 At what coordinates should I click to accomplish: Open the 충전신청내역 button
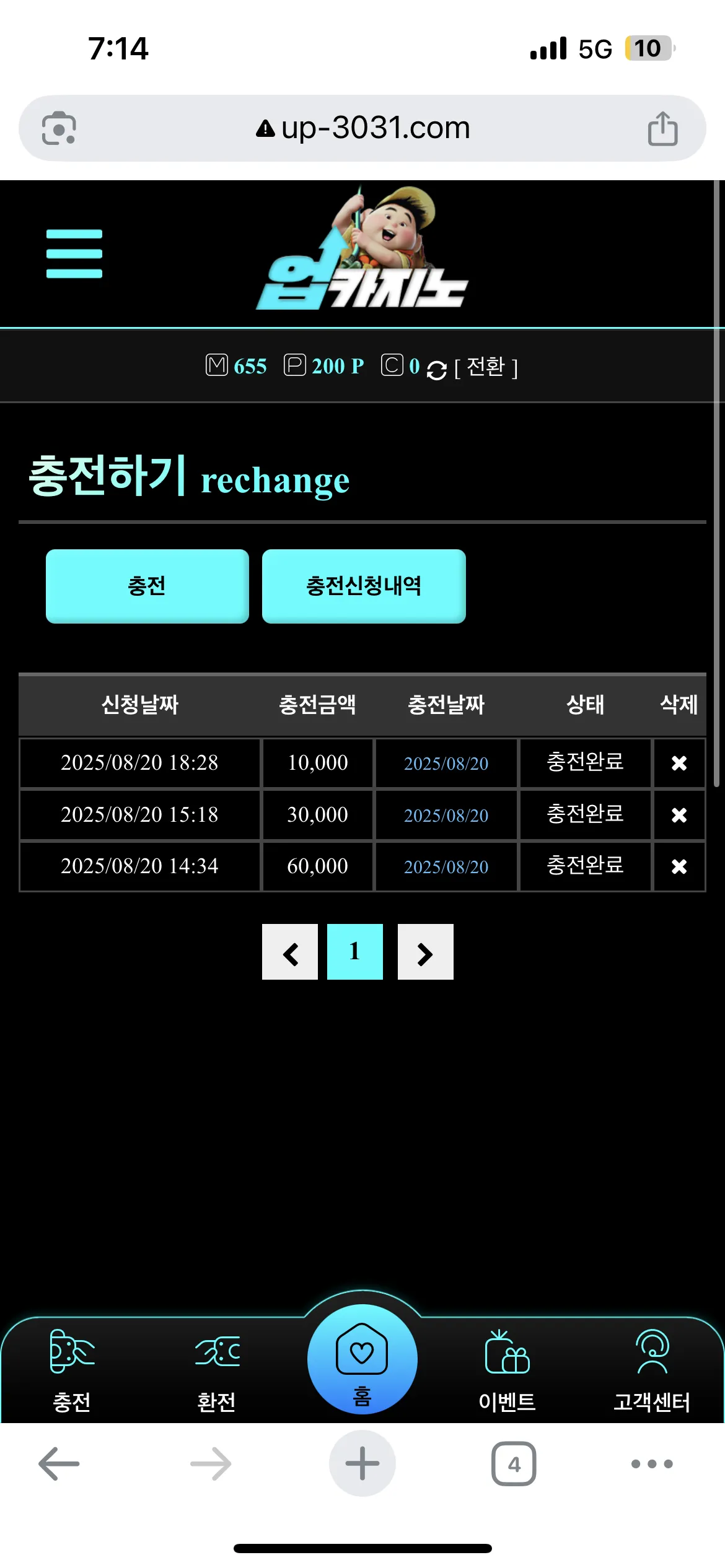364,586
